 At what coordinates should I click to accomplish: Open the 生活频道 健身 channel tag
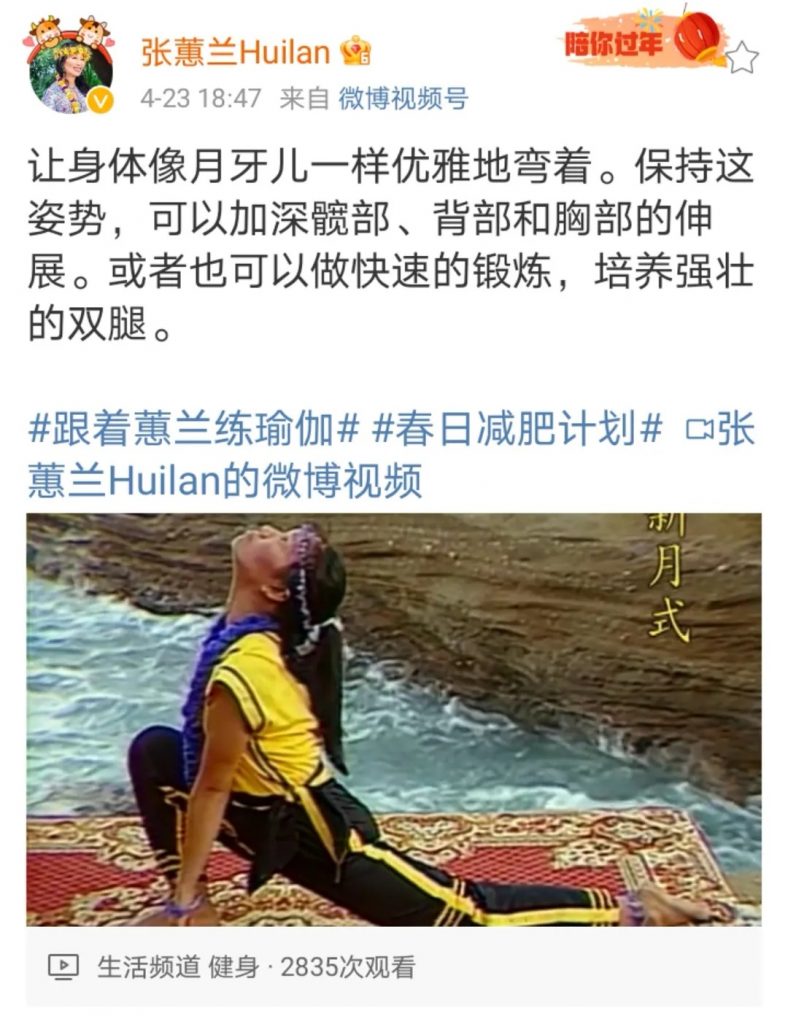click(x=177, y=967)
